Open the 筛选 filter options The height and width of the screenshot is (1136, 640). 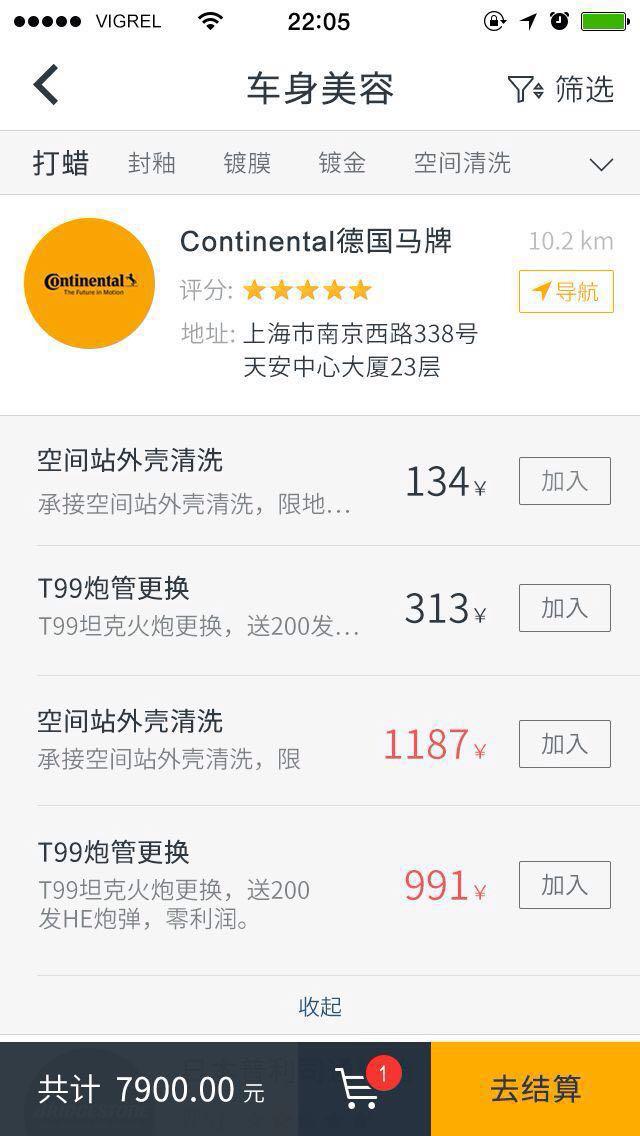point(560,89)
